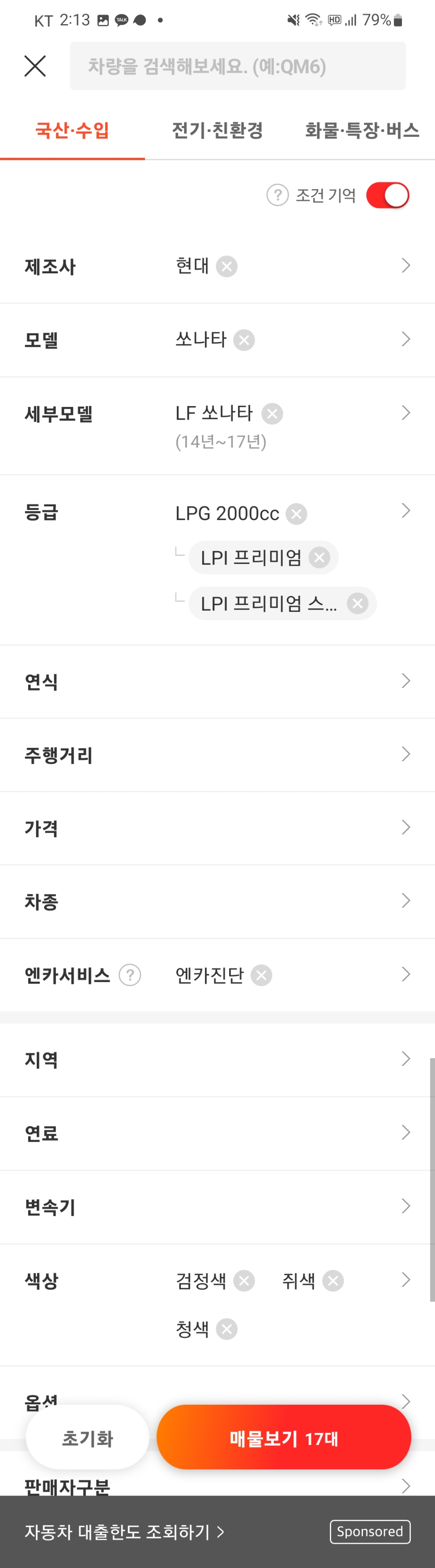Reset all filters with 초기화
This screenshot has height=1568, width=435.
(87, 1438)
